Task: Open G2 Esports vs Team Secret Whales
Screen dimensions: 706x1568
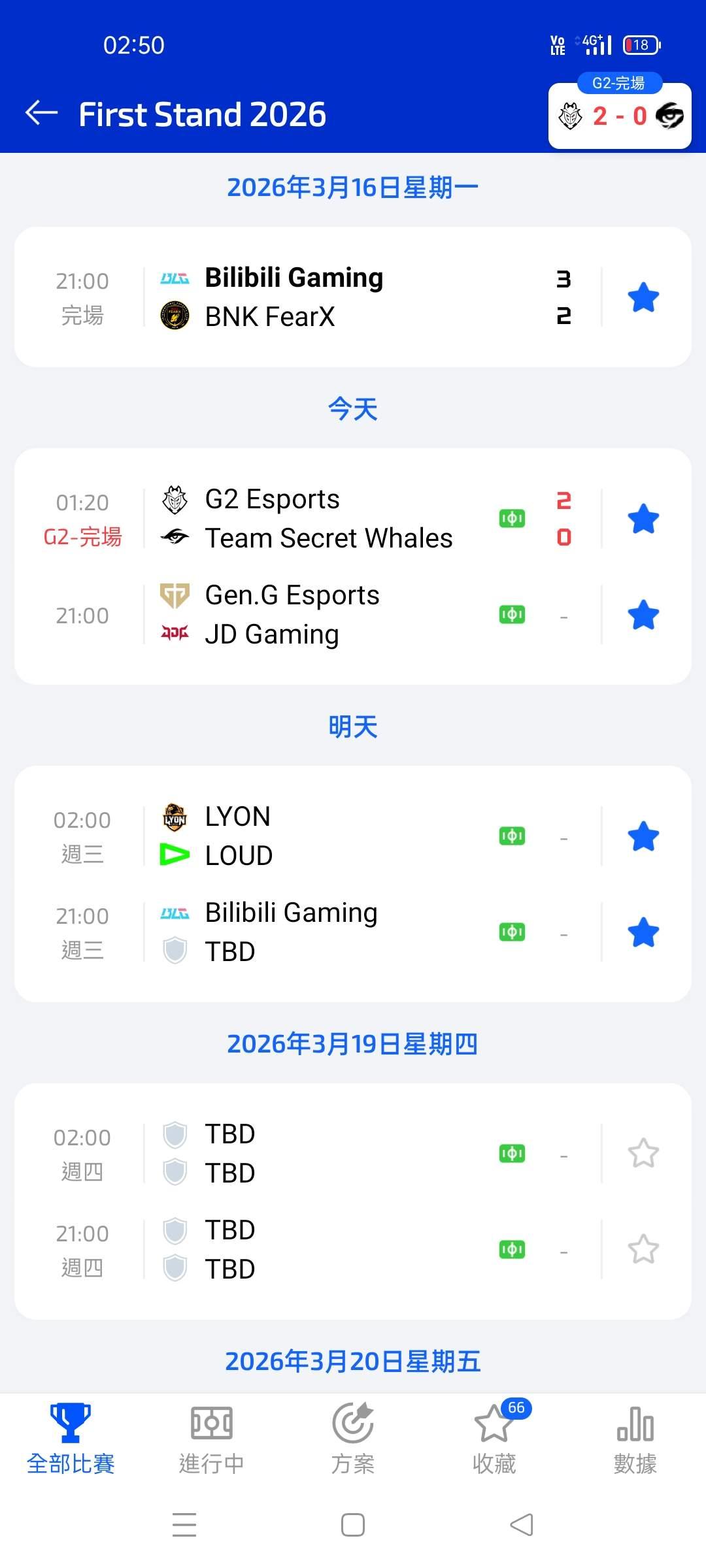Action: (327, 519)
